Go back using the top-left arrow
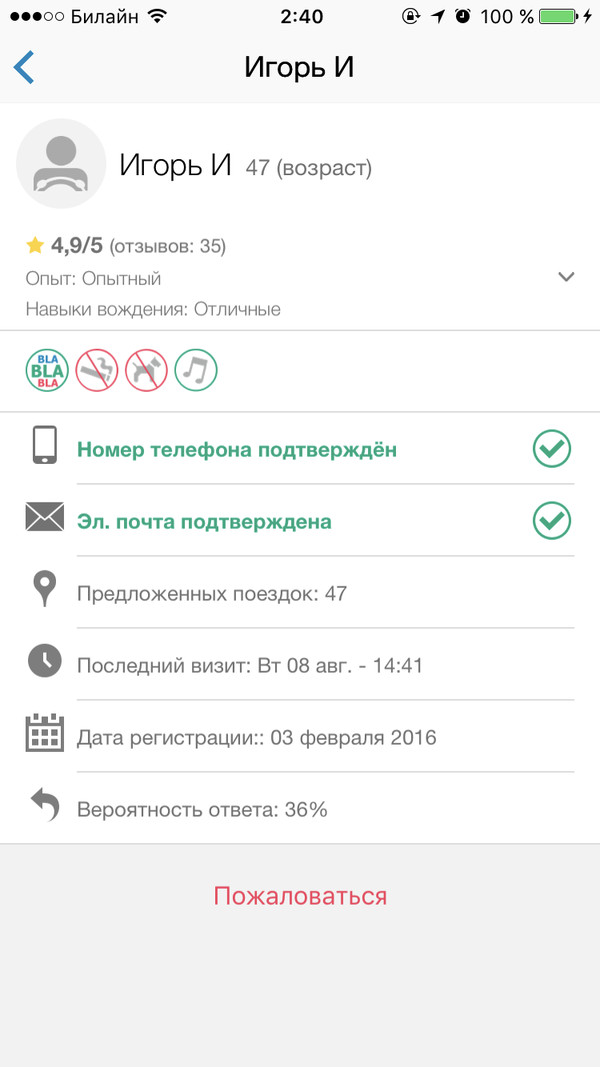 pyautogui.click(x=24, y=68)
